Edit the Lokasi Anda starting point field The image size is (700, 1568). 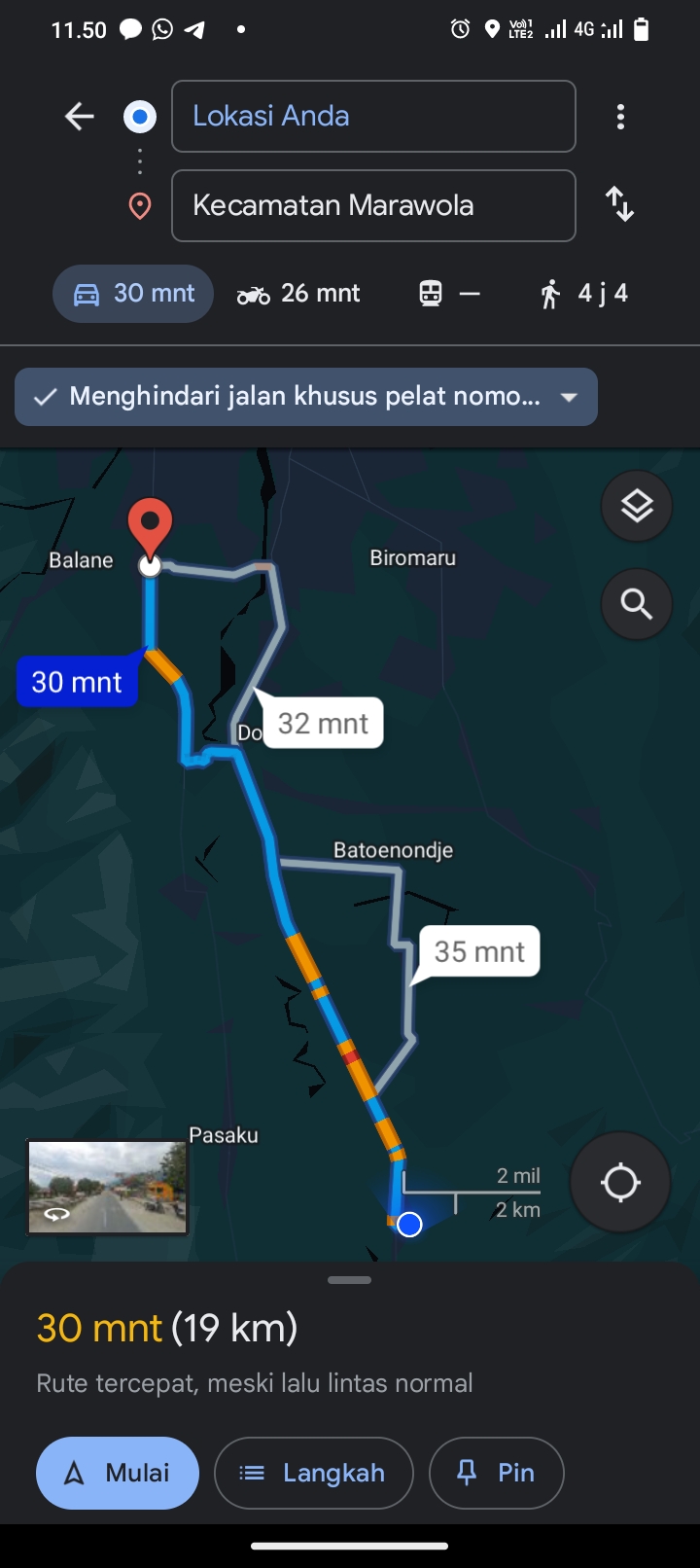click(373, 117)
